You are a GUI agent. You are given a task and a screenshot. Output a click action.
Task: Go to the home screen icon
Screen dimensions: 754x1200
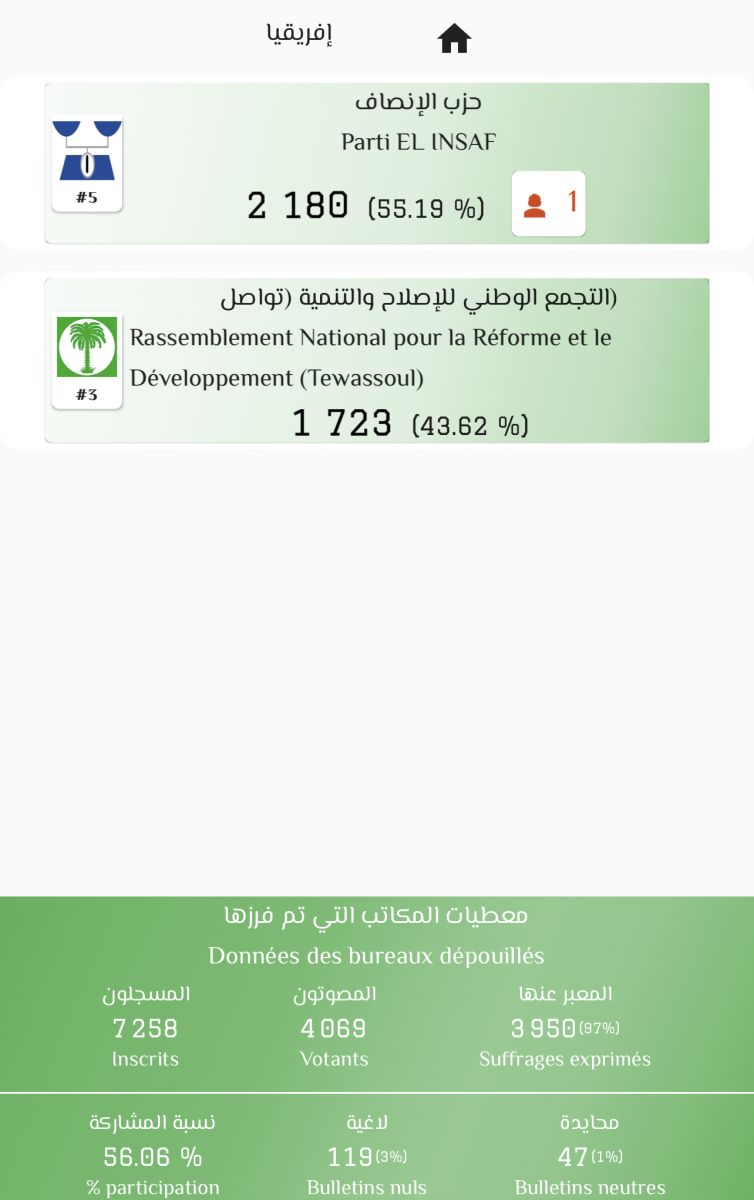(454, 38)
